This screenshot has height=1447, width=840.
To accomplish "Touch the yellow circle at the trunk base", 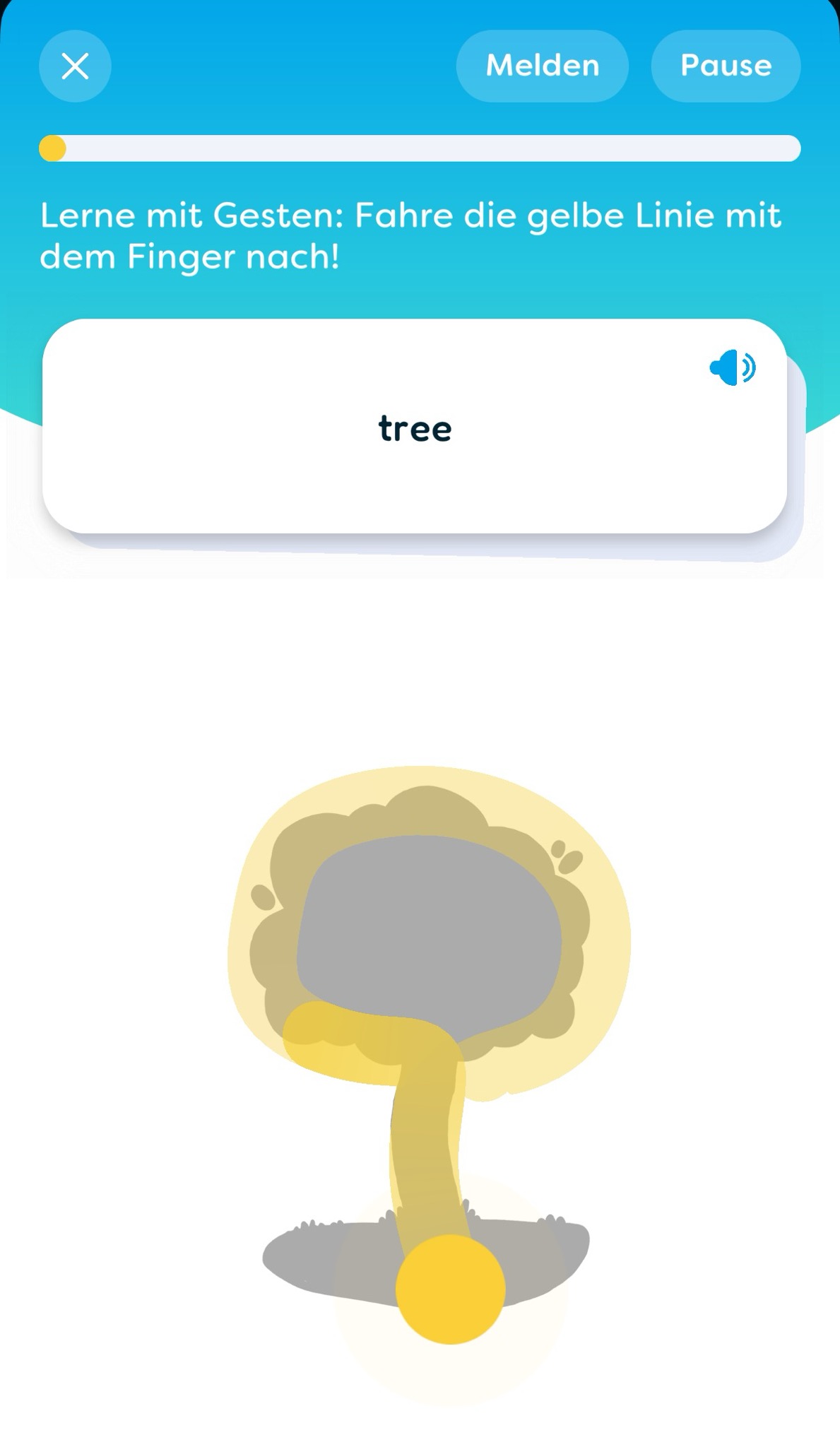I will [450, 1289].
